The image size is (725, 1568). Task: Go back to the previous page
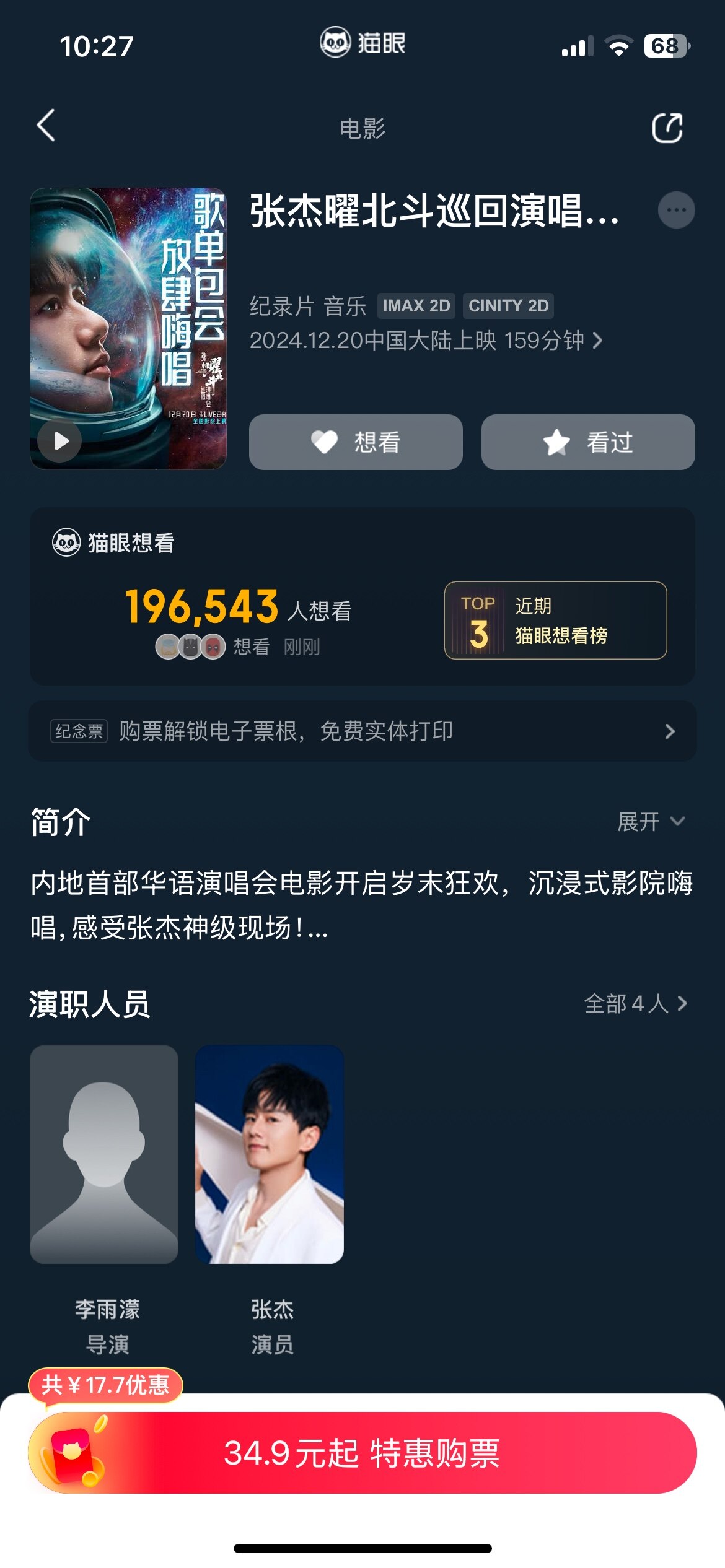[x=46, y=126]
